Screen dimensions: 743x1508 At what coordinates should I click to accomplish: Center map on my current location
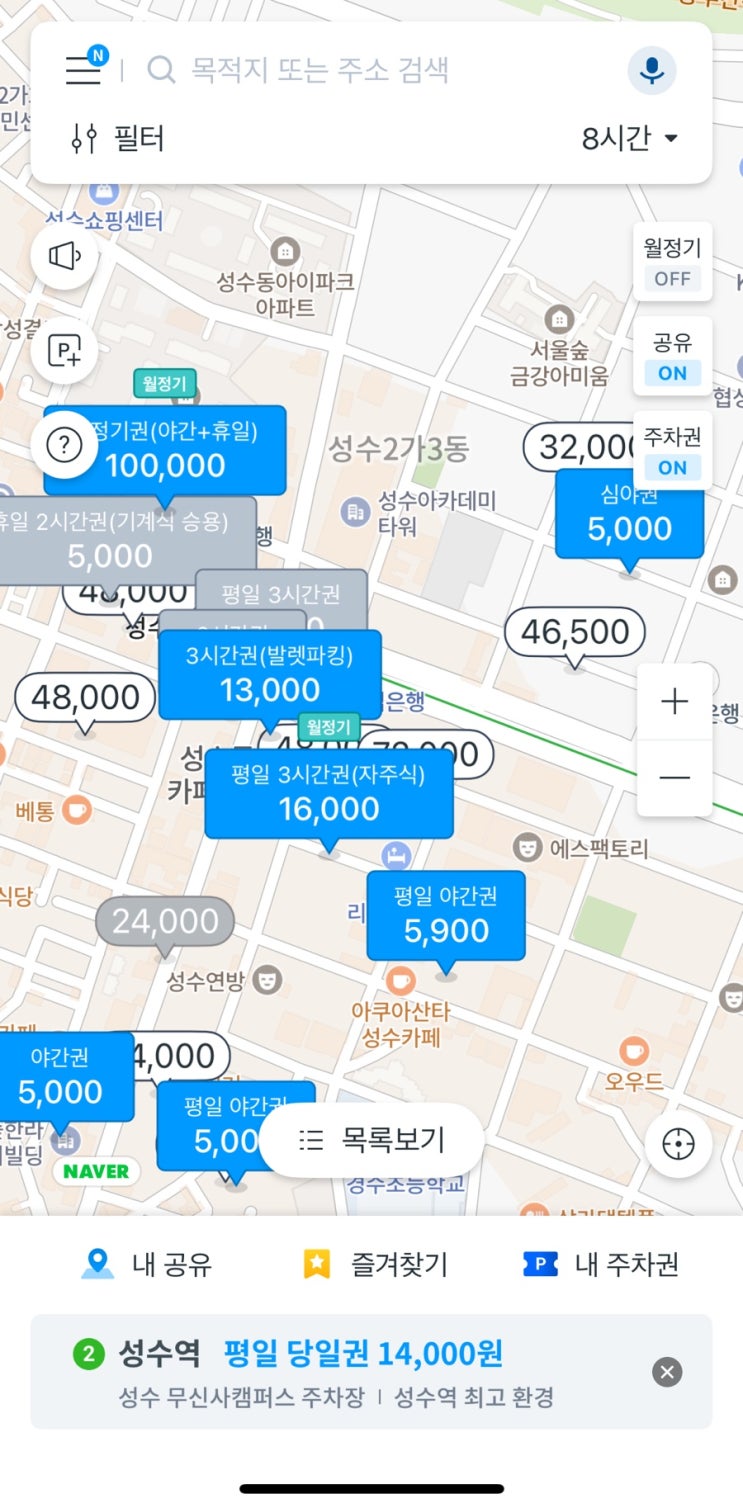coord(678,1143)
